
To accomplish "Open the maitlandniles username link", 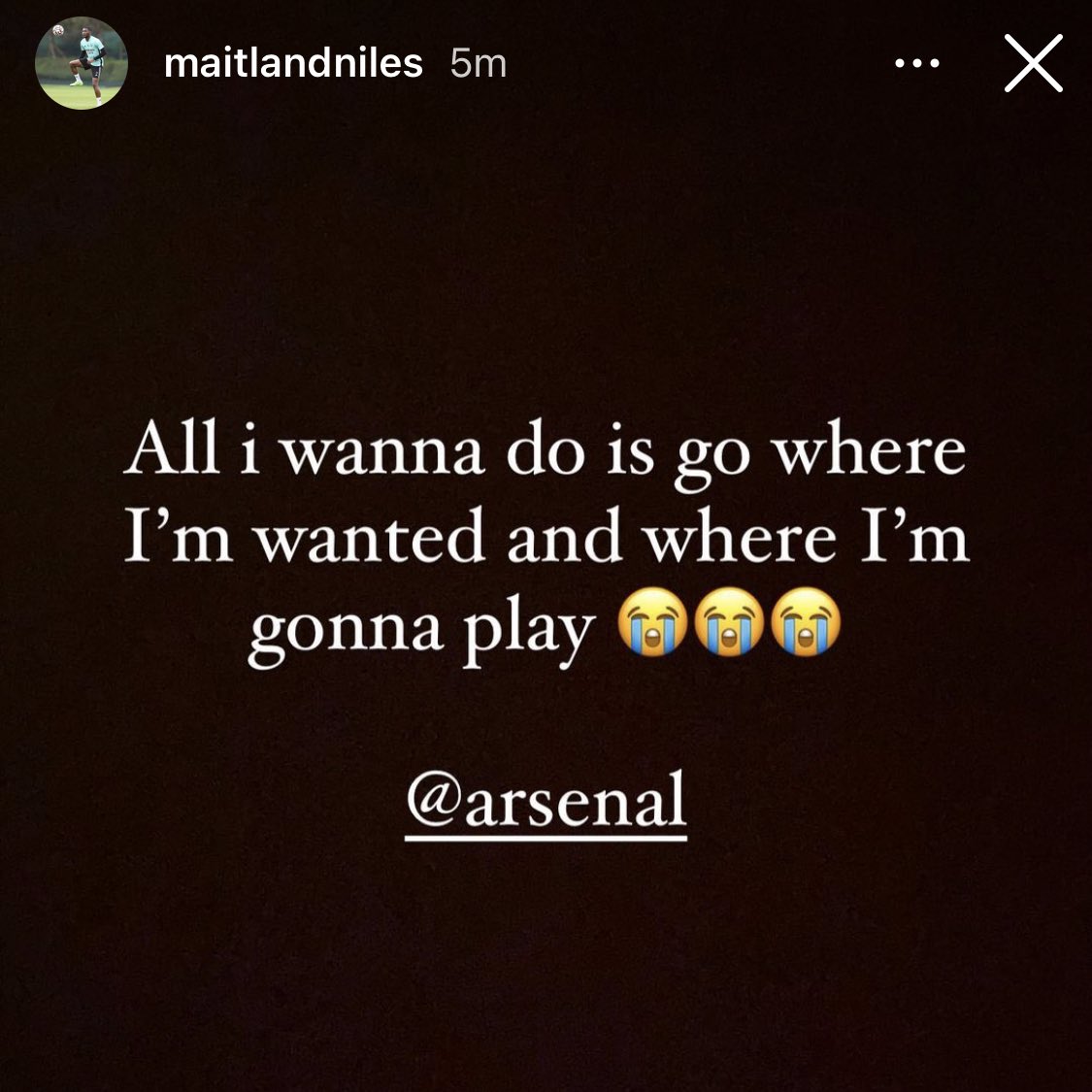I will coord(294,63).
